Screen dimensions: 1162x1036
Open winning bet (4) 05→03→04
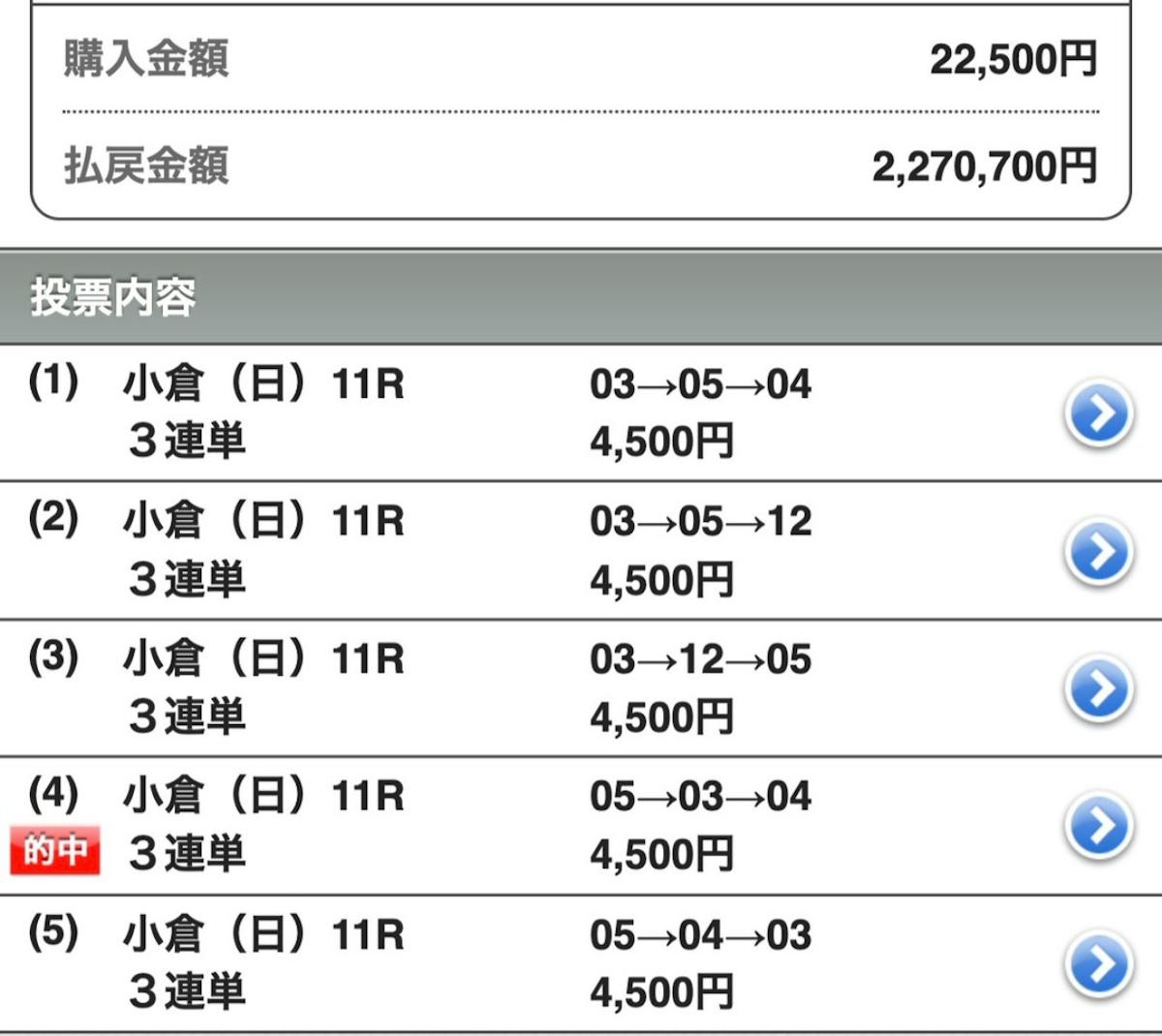pyautogui.click(x=1098, y=826)
